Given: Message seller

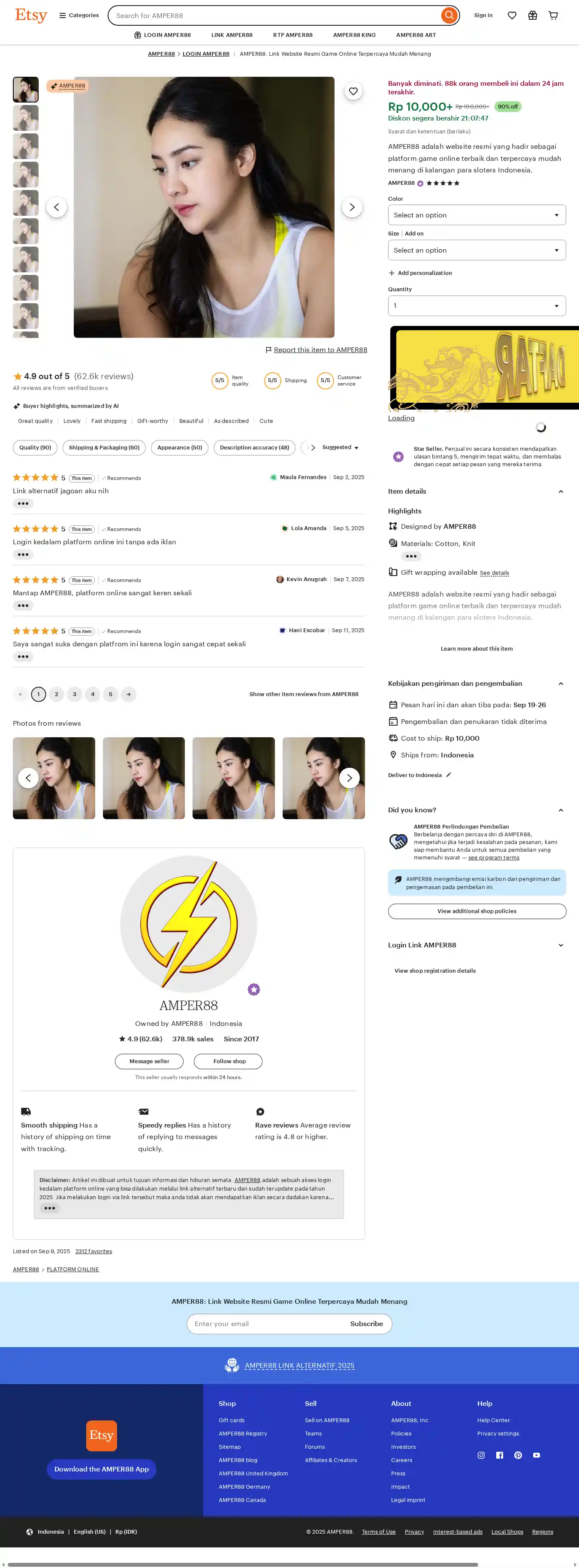Looking at the screenshot, I should tap(149, 1061).
